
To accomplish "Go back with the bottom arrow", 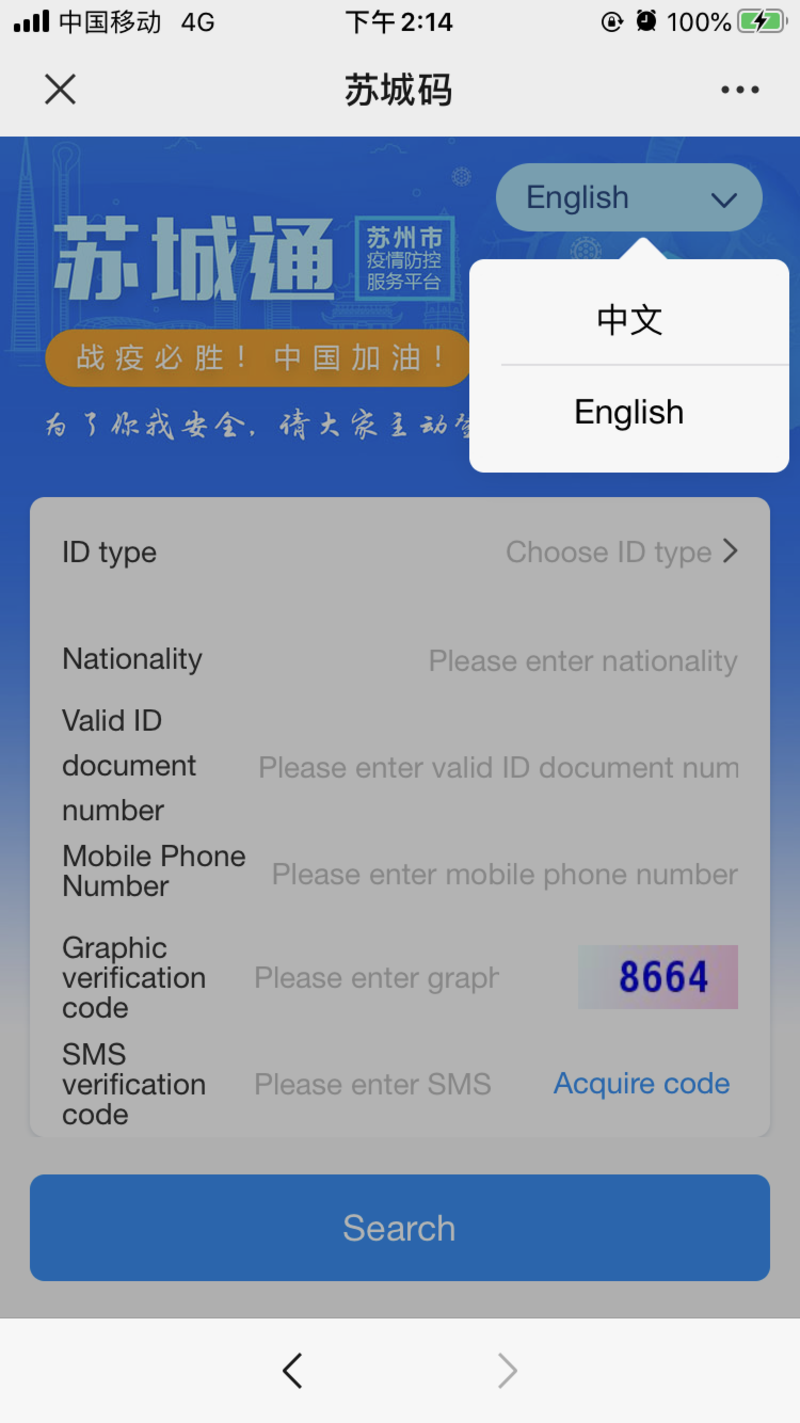I will pos(292,1371).
